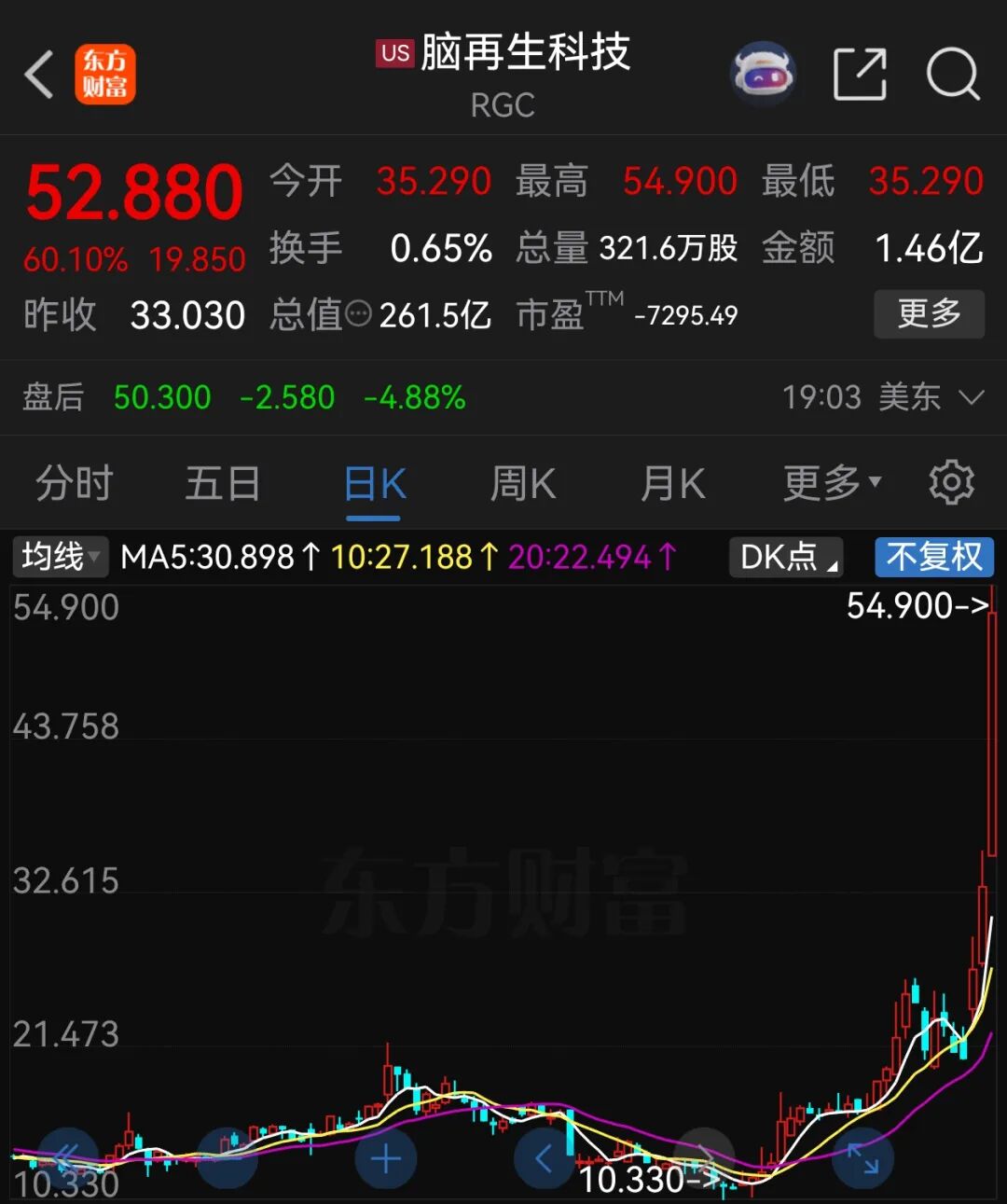
Task: Toggle the 不复权 adjustment mode
Action: pyautogui.click(x=933, y=557)
